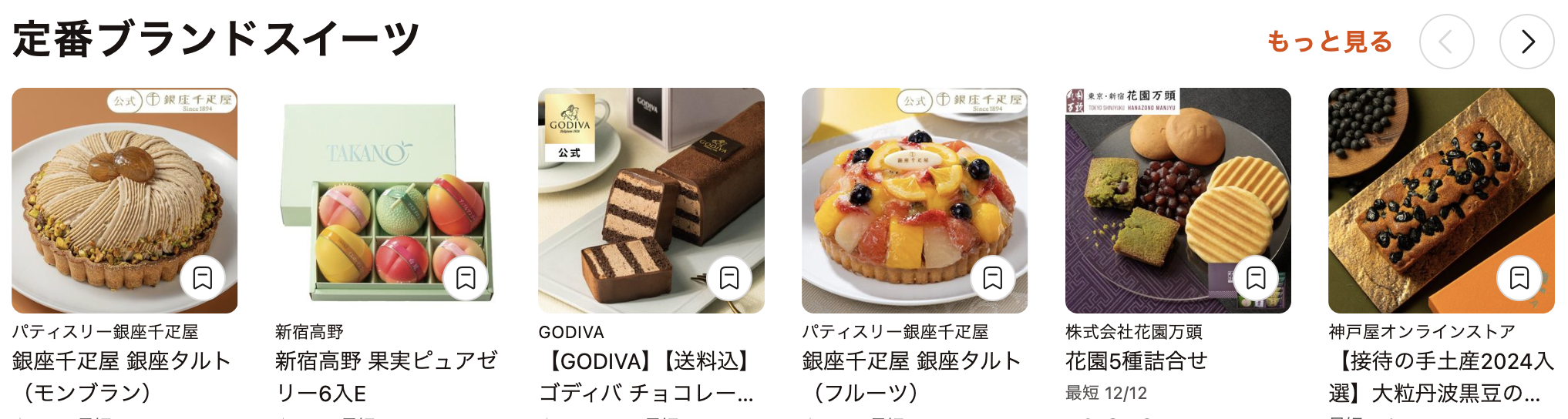Show previous brand sweets with left arrow
Screen dimensions: 1568x419
[x=1446, y=42]
